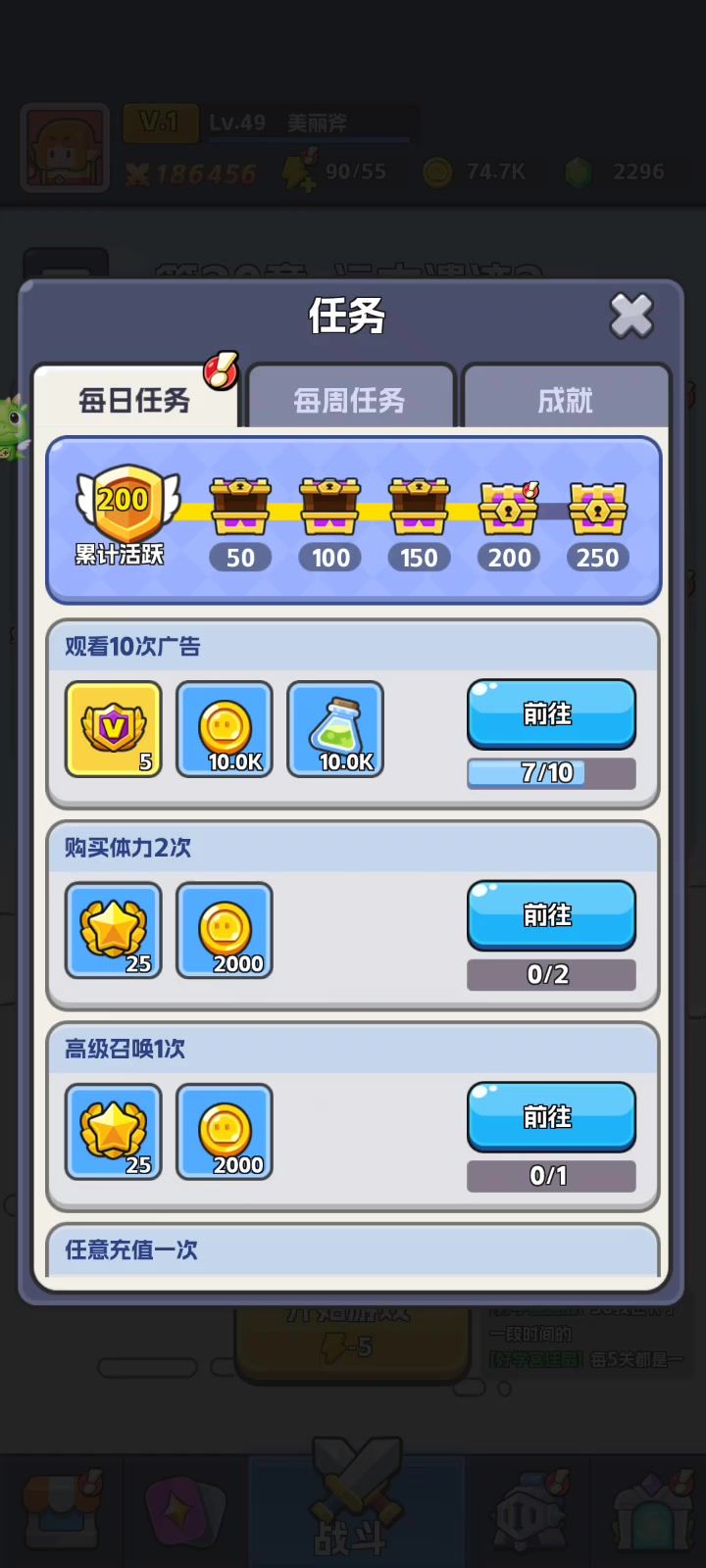706x1568 pixels.
Task: Open the 100 activity chest
Action: 330,507
